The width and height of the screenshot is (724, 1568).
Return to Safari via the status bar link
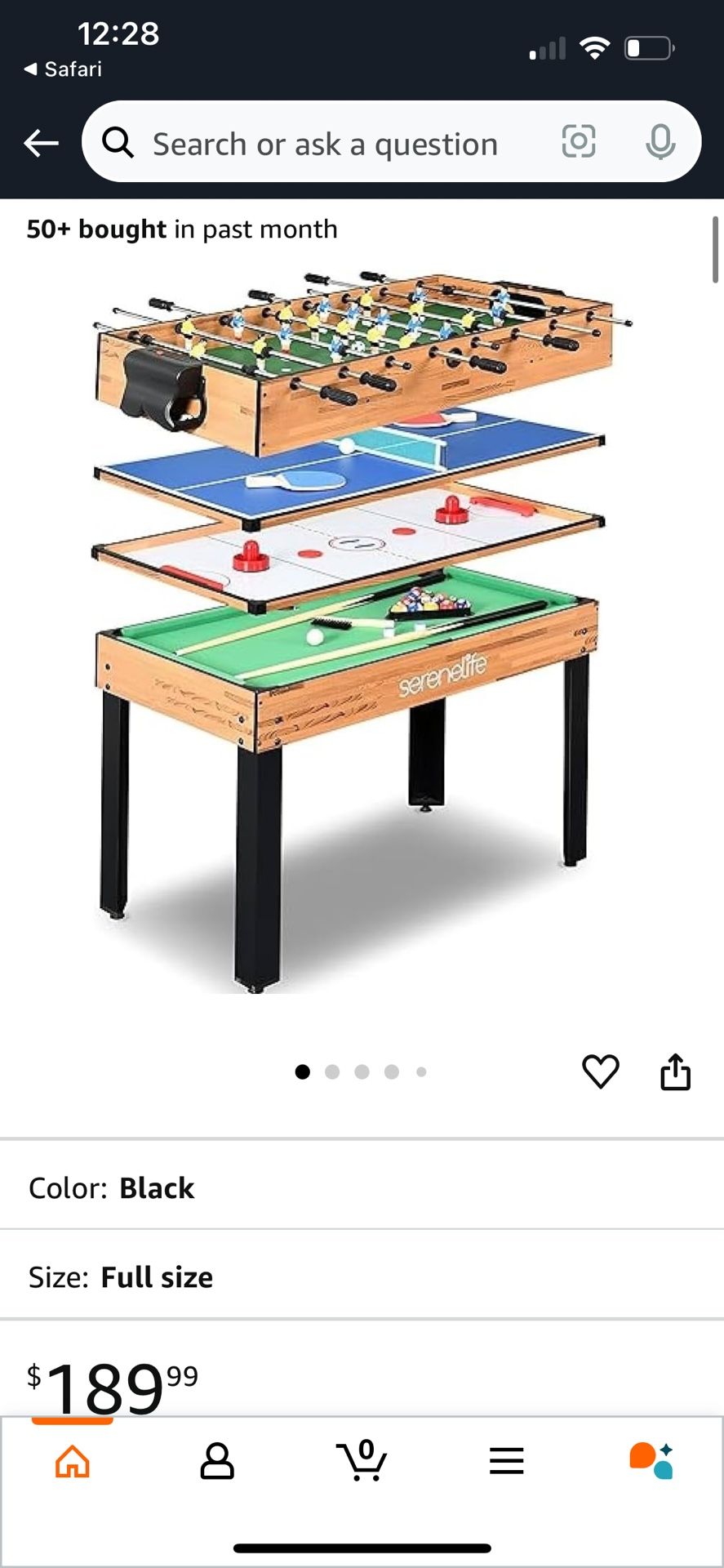(61, 69)
